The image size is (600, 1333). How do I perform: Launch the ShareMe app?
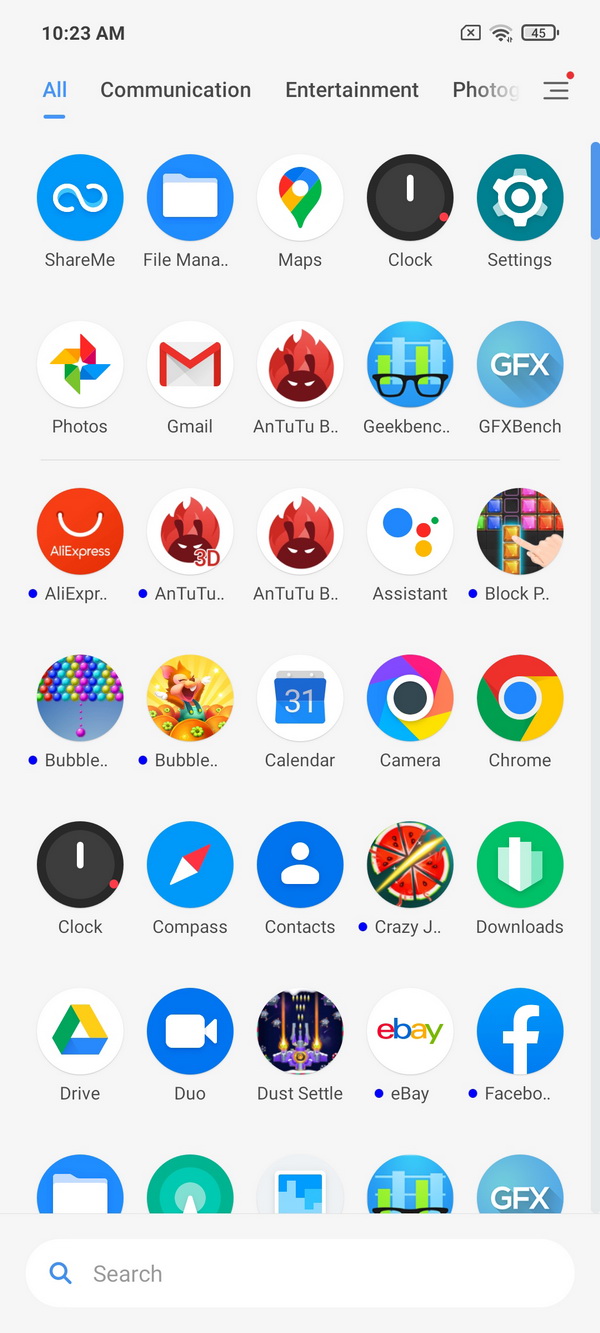click(80, 198)
